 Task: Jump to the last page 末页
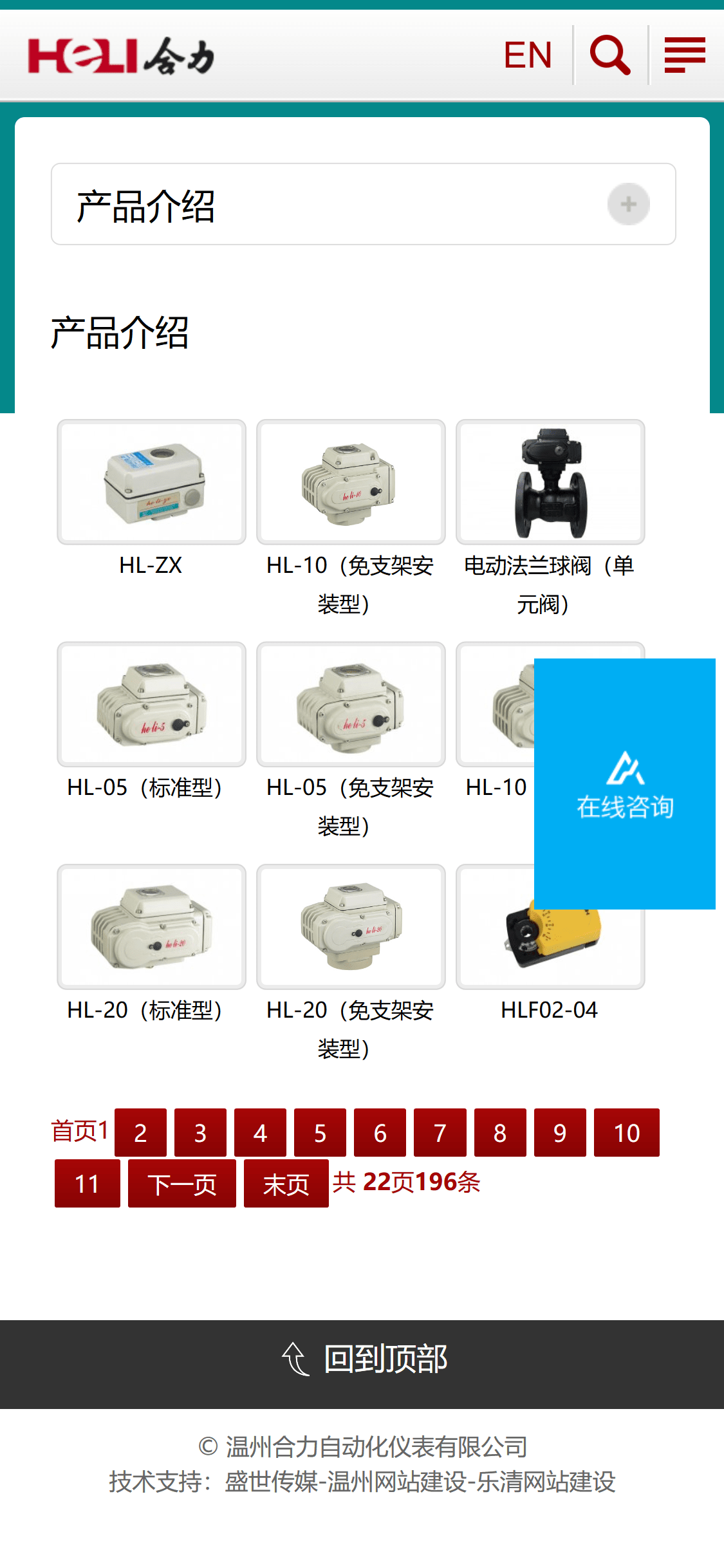pyautogui.click(x=286, y=1183)
